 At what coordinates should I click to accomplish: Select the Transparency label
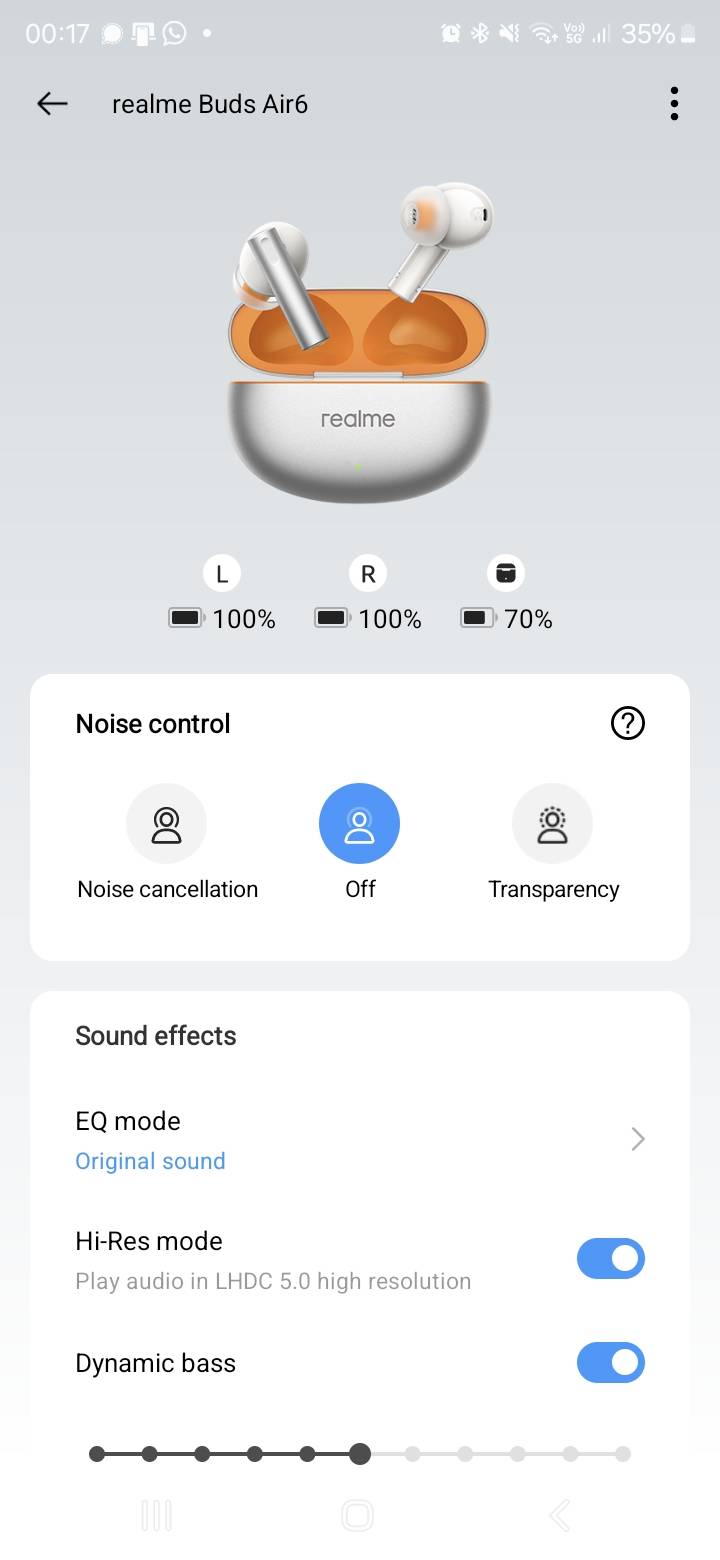(x=553, y=889)
